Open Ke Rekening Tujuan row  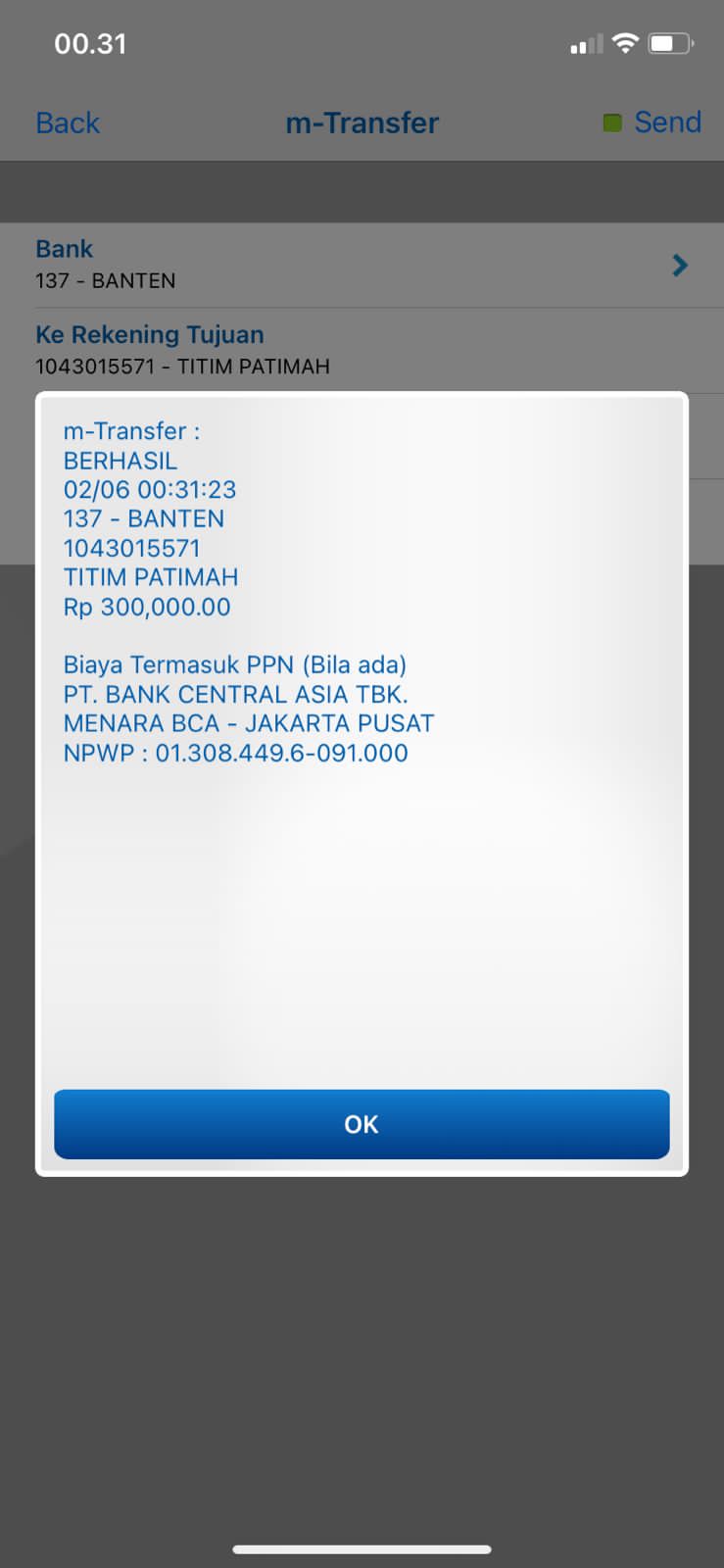pyautogui.click(x=362, y=350)
